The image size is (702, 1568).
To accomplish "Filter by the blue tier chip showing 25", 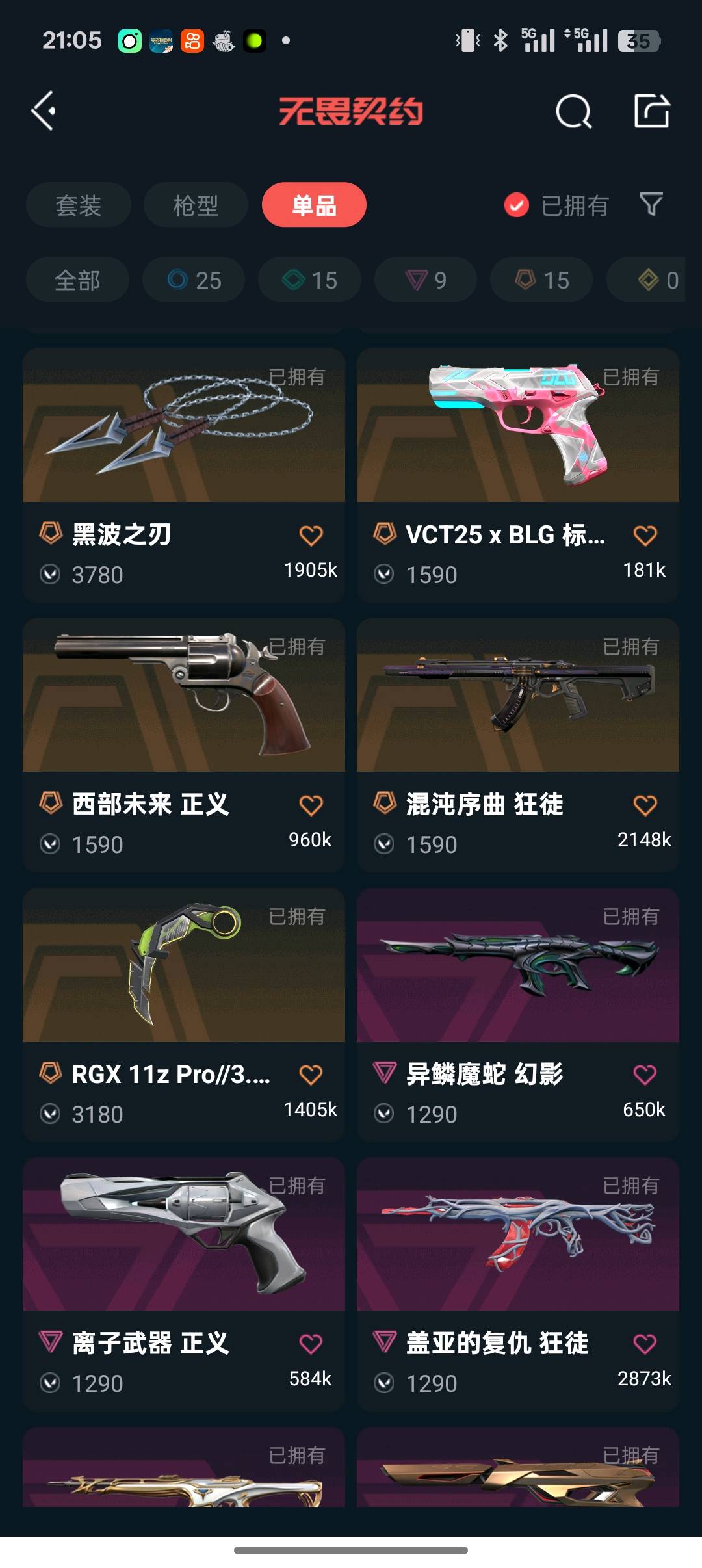I will point(194,280).
